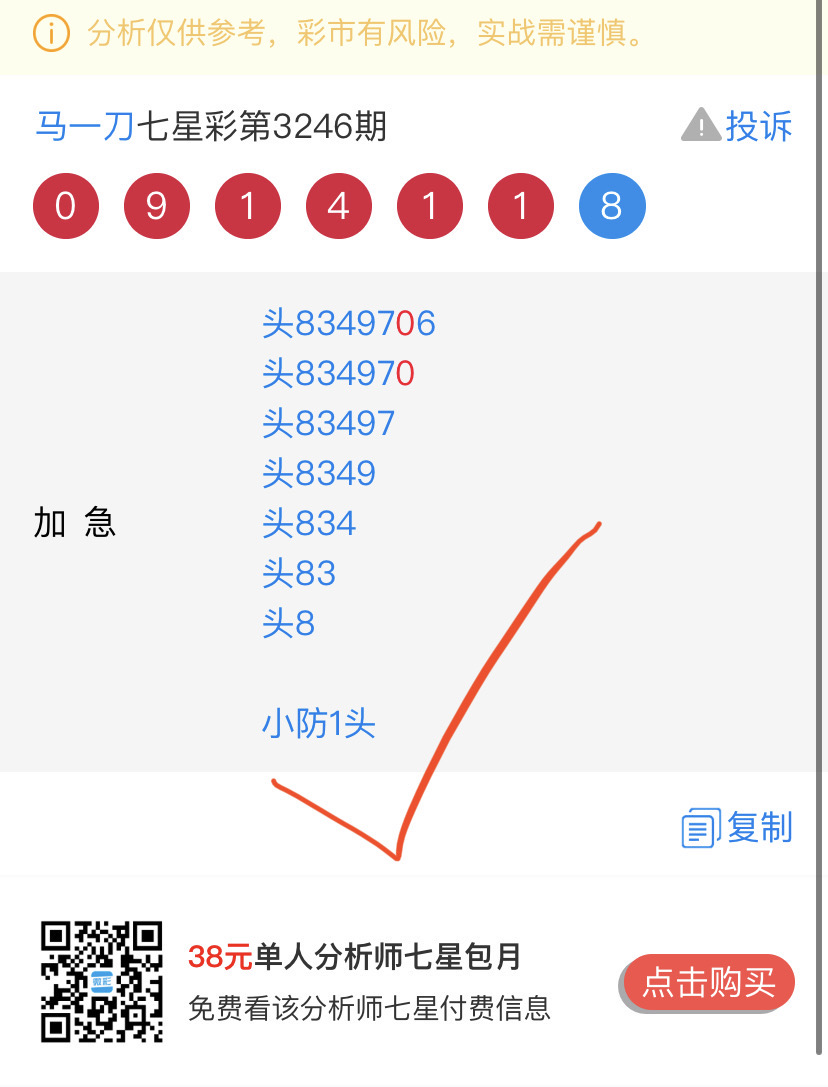Viewport: 828px width, 1087px height.
Task: Select the red ball showing number 4
Action: tap(338, 205)
